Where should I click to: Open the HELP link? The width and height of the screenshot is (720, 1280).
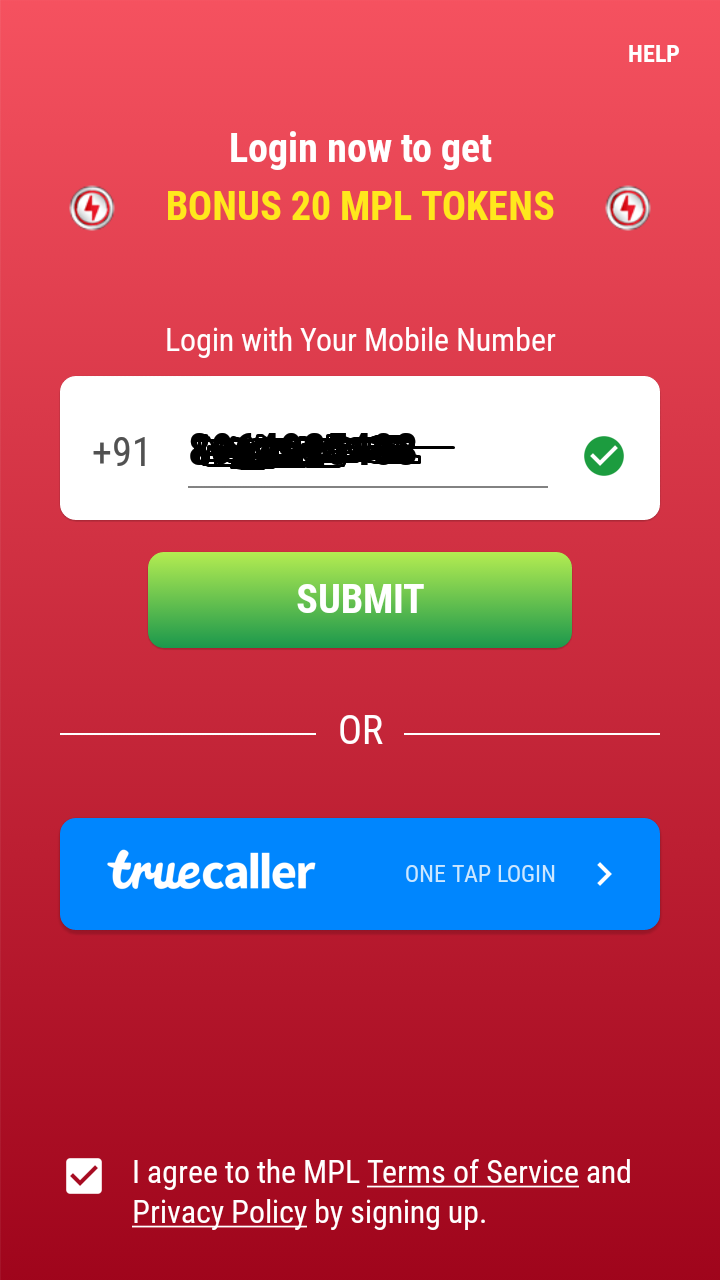pyautogui.click(x=653, y=54)
